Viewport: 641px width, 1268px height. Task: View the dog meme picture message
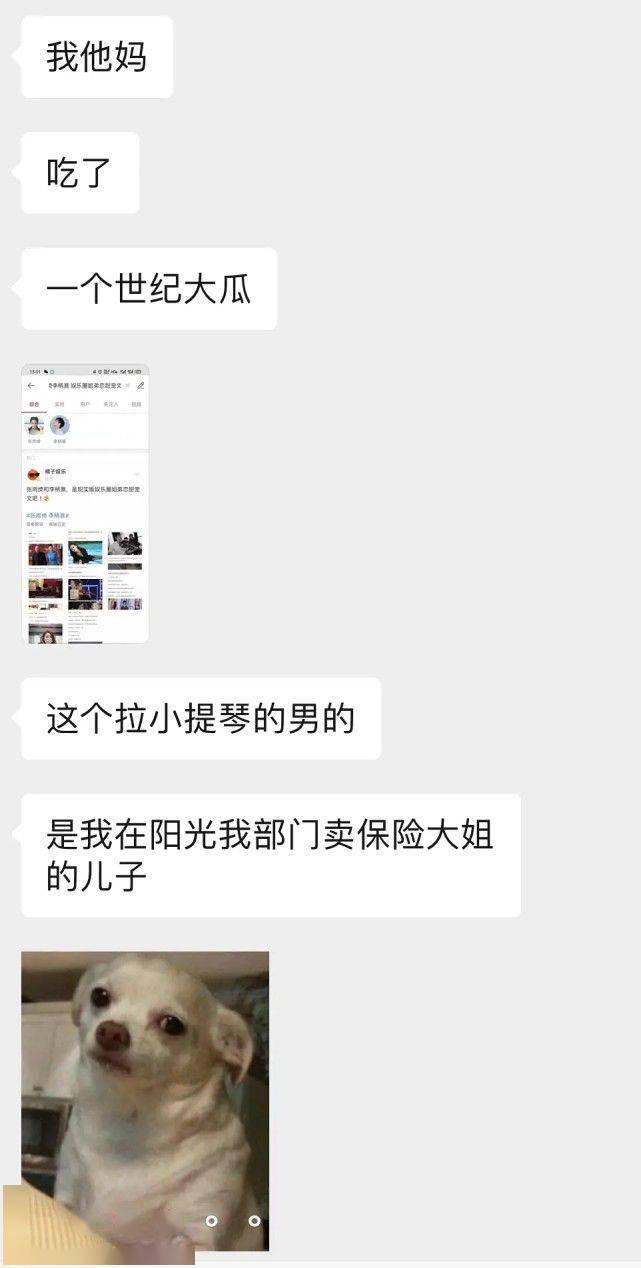coord(145,1098)
